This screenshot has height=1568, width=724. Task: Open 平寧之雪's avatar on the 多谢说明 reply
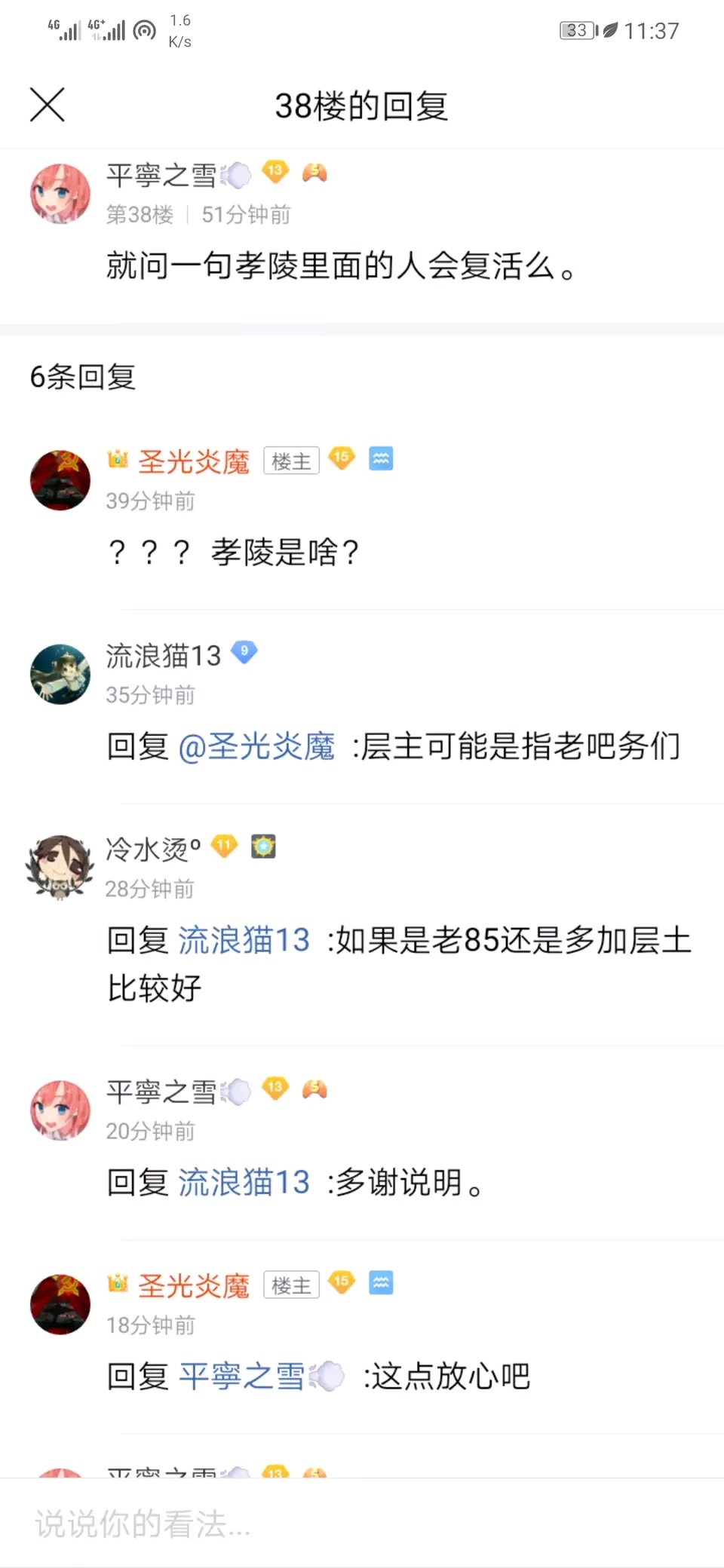[x=60, y=1110]
